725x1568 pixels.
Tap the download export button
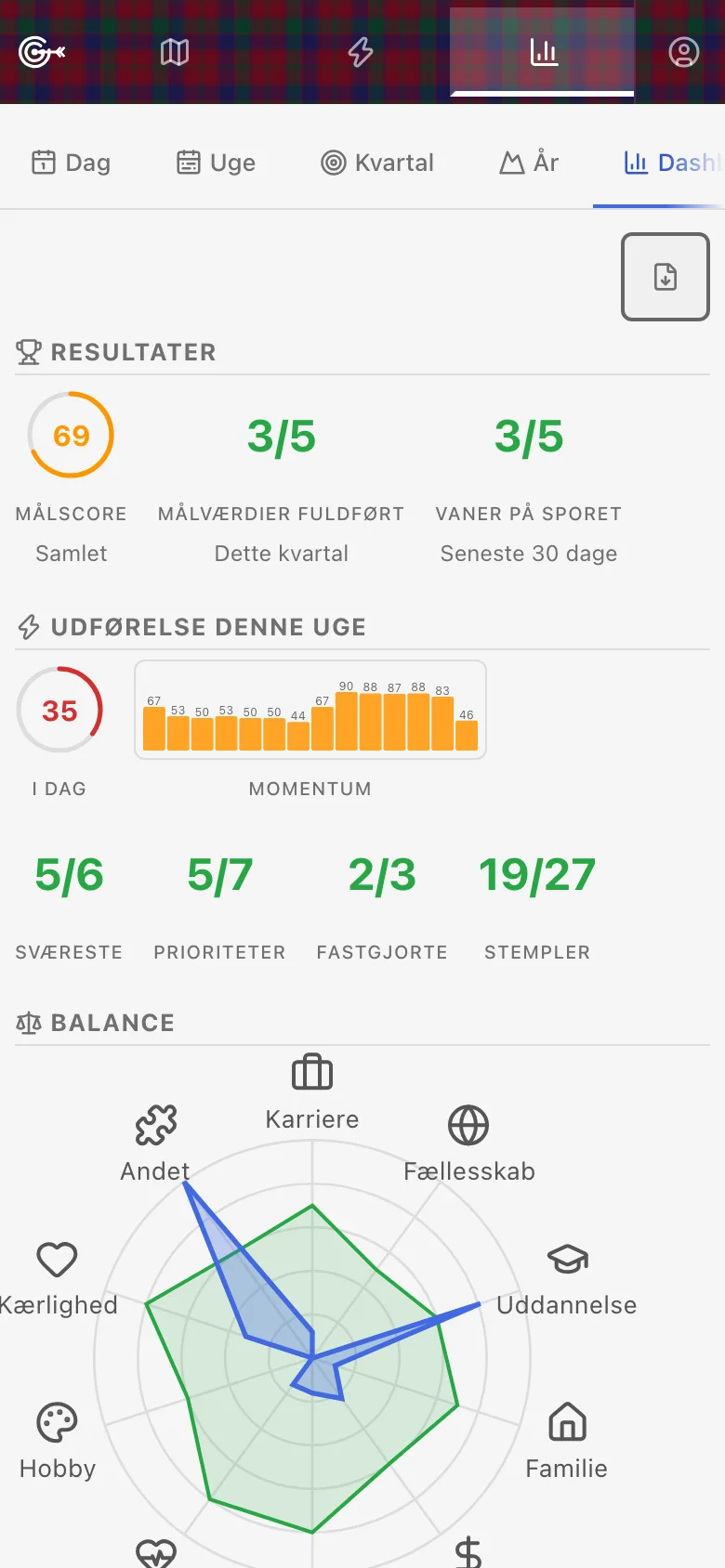(x=666, y=277)
